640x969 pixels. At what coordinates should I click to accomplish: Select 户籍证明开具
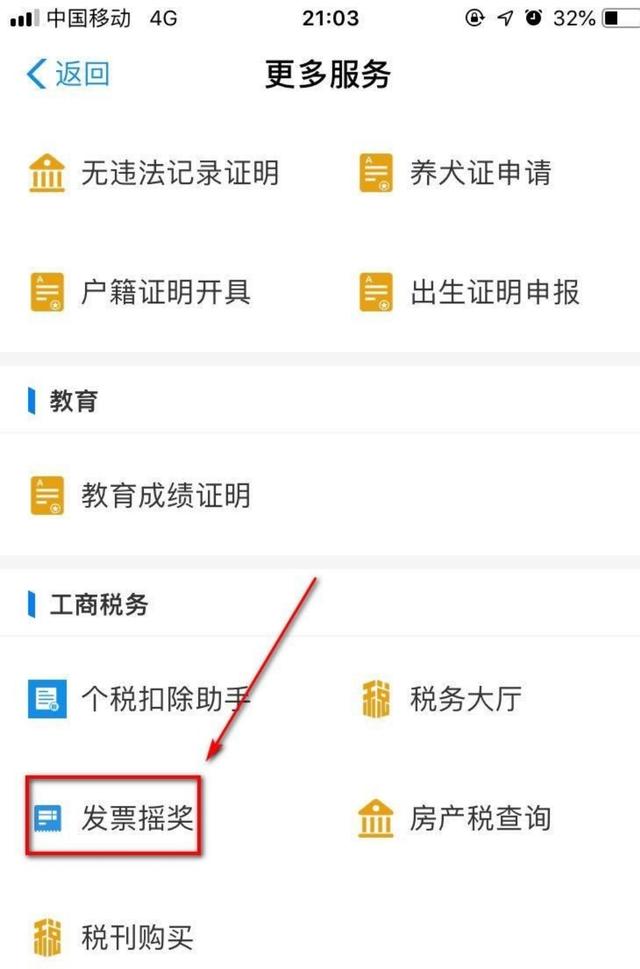(x=140, y=292)
